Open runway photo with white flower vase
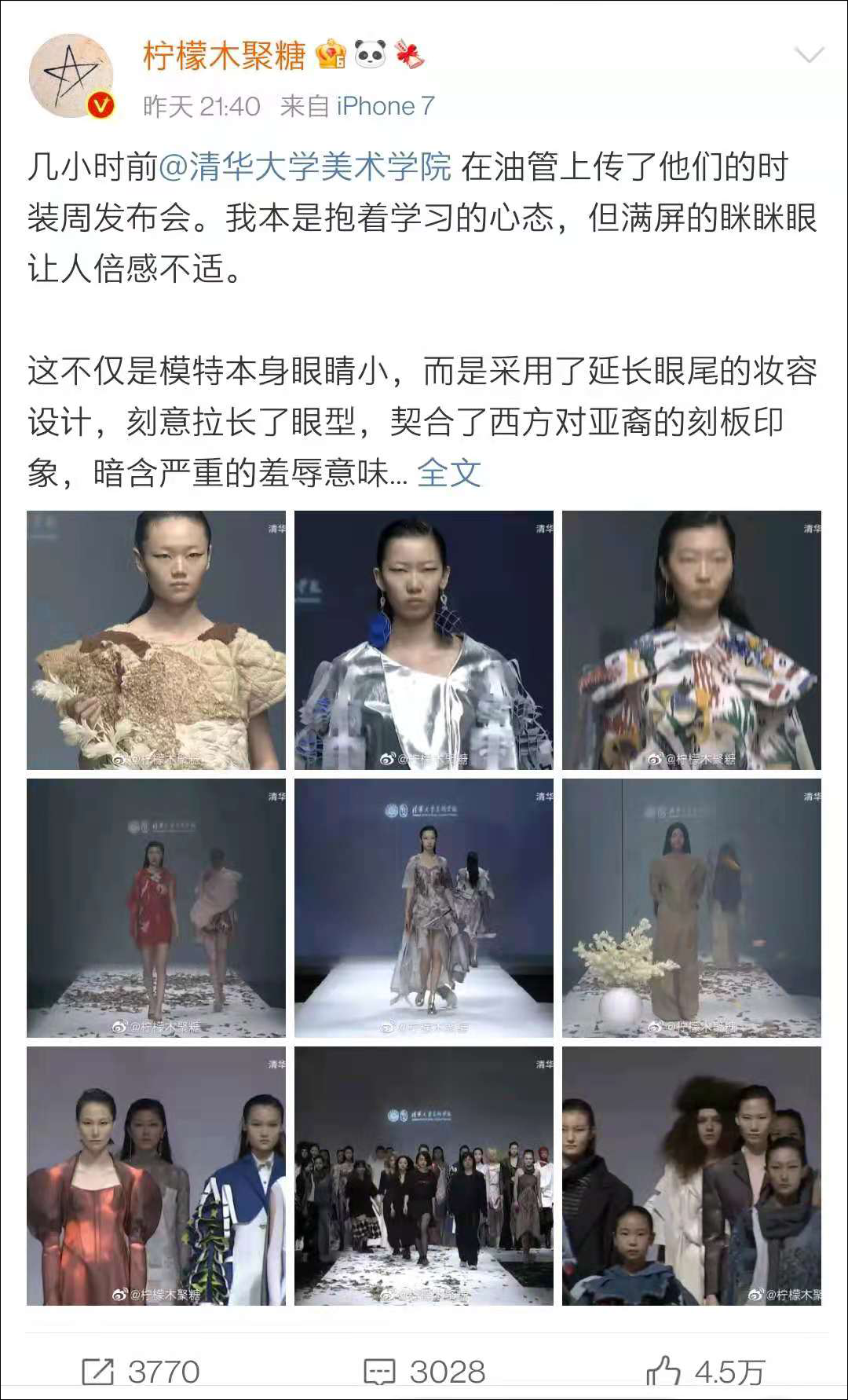 (x=692, y=908)
